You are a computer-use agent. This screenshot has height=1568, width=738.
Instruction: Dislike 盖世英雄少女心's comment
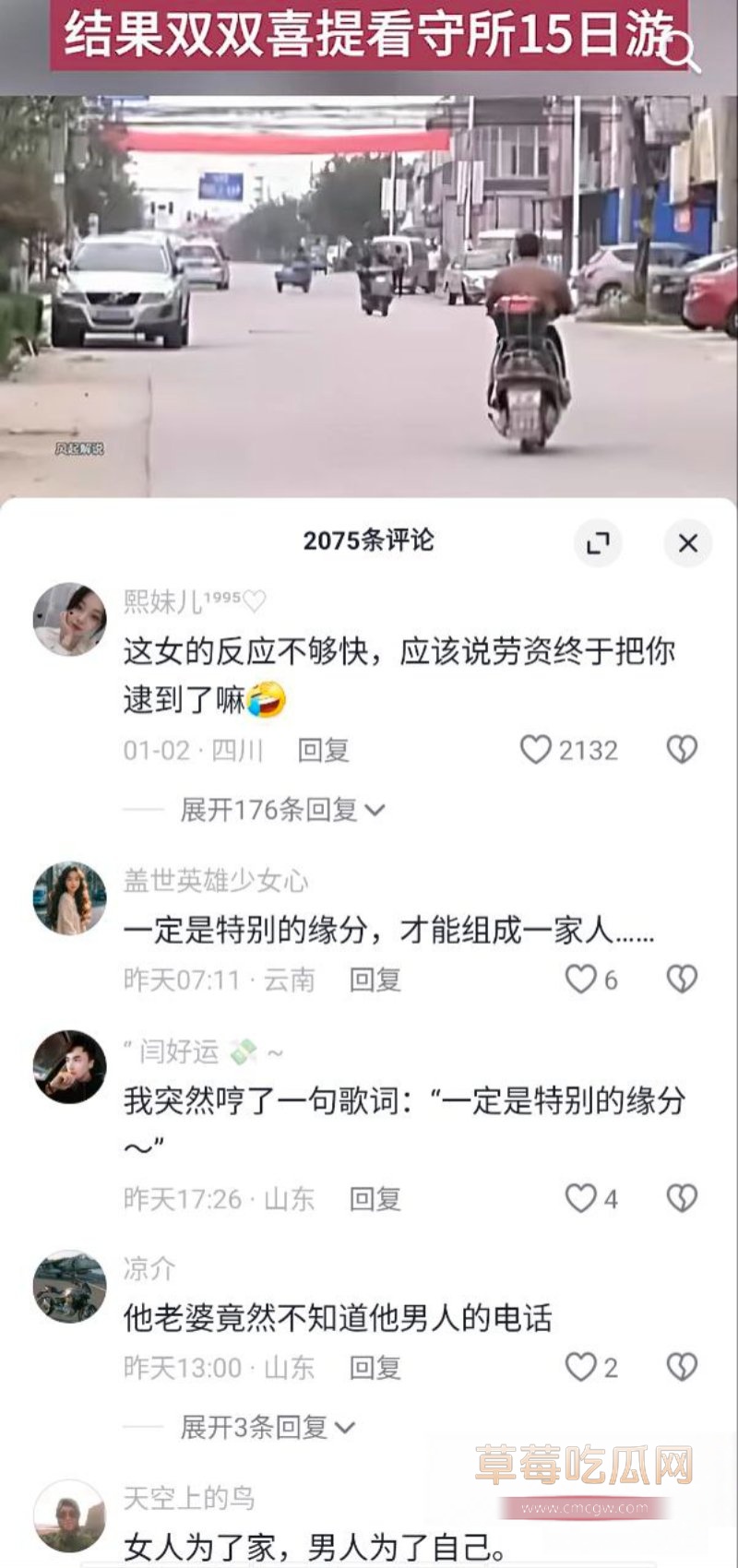tap(682, 980)
